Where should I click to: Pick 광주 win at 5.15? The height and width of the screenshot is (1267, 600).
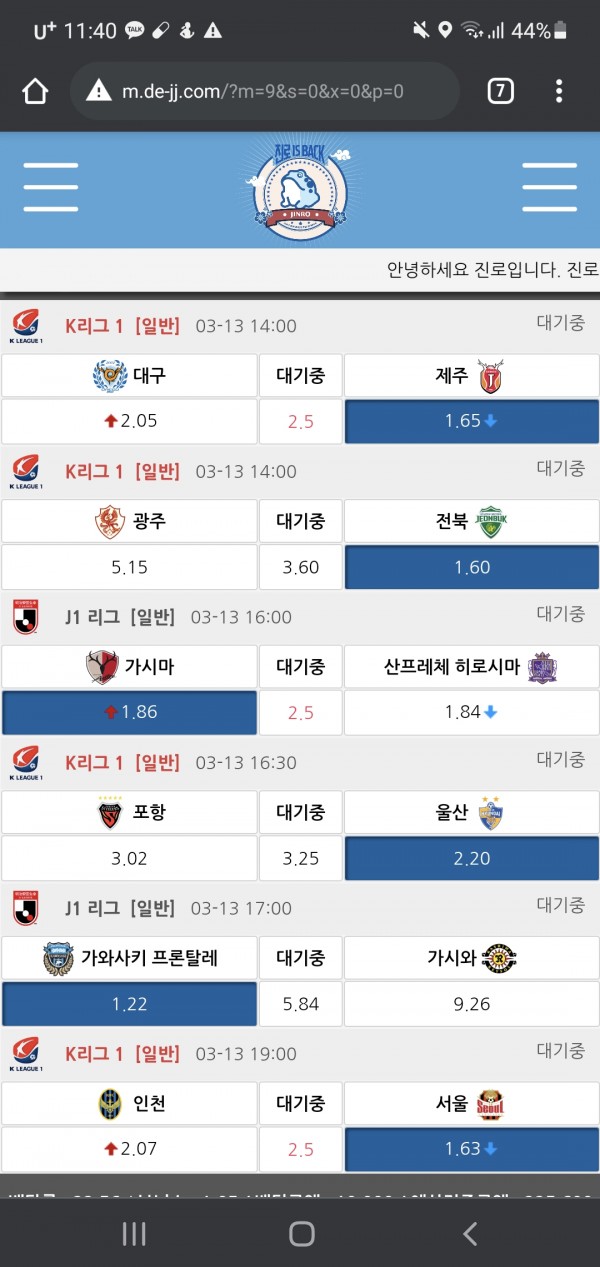(129, 567)
